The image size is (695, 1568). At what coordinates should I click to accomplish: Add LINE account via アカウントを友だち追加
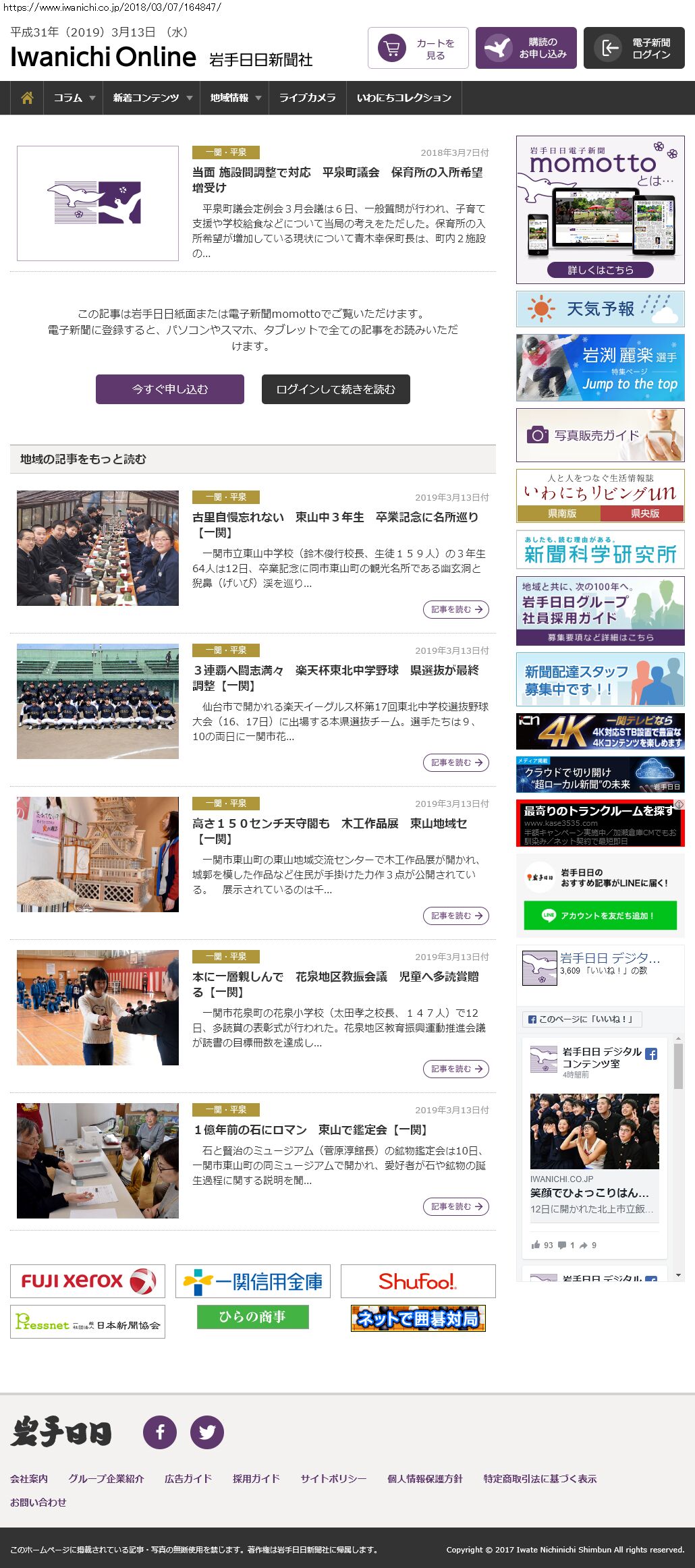pyautogui.click(x=600, y=916)
